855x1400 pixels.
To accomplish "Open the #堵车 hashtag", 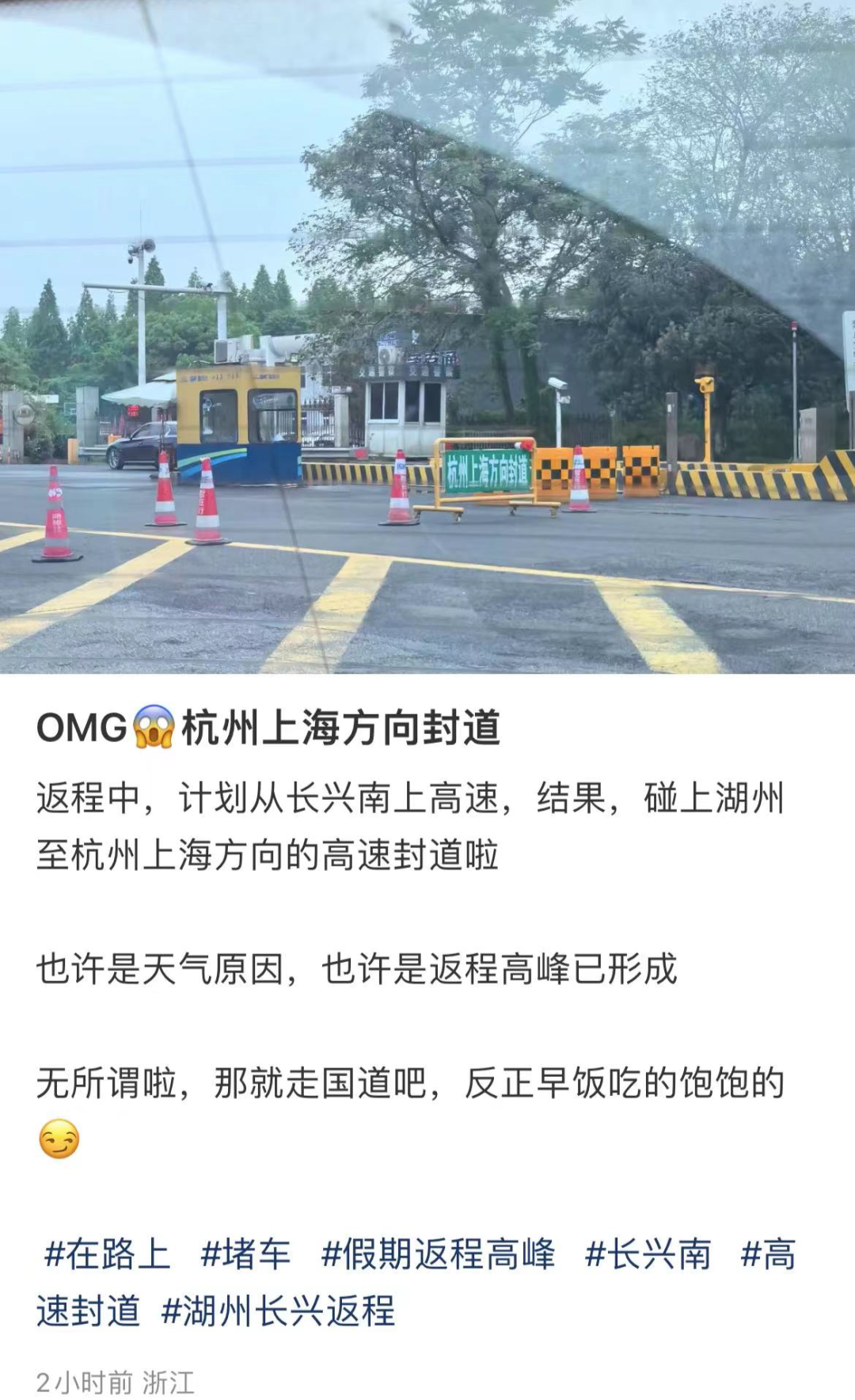I will tap(245, 1255).
